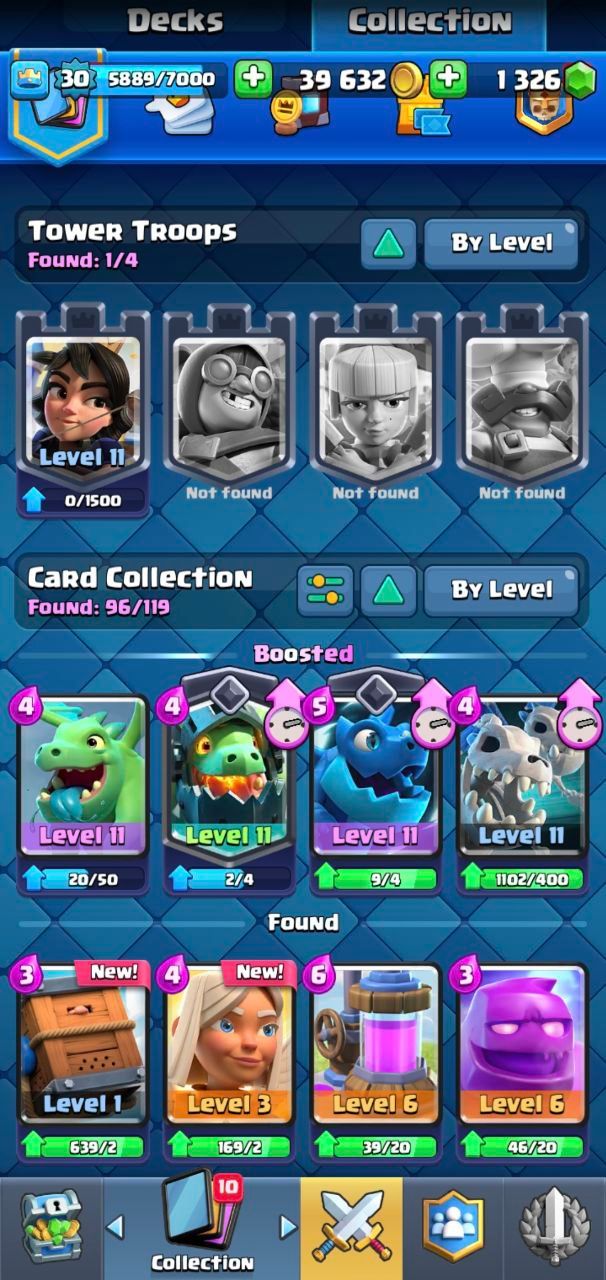606x1280 pixels.
Task: Open the Baby Dragon card
Action: coord(83,780)
